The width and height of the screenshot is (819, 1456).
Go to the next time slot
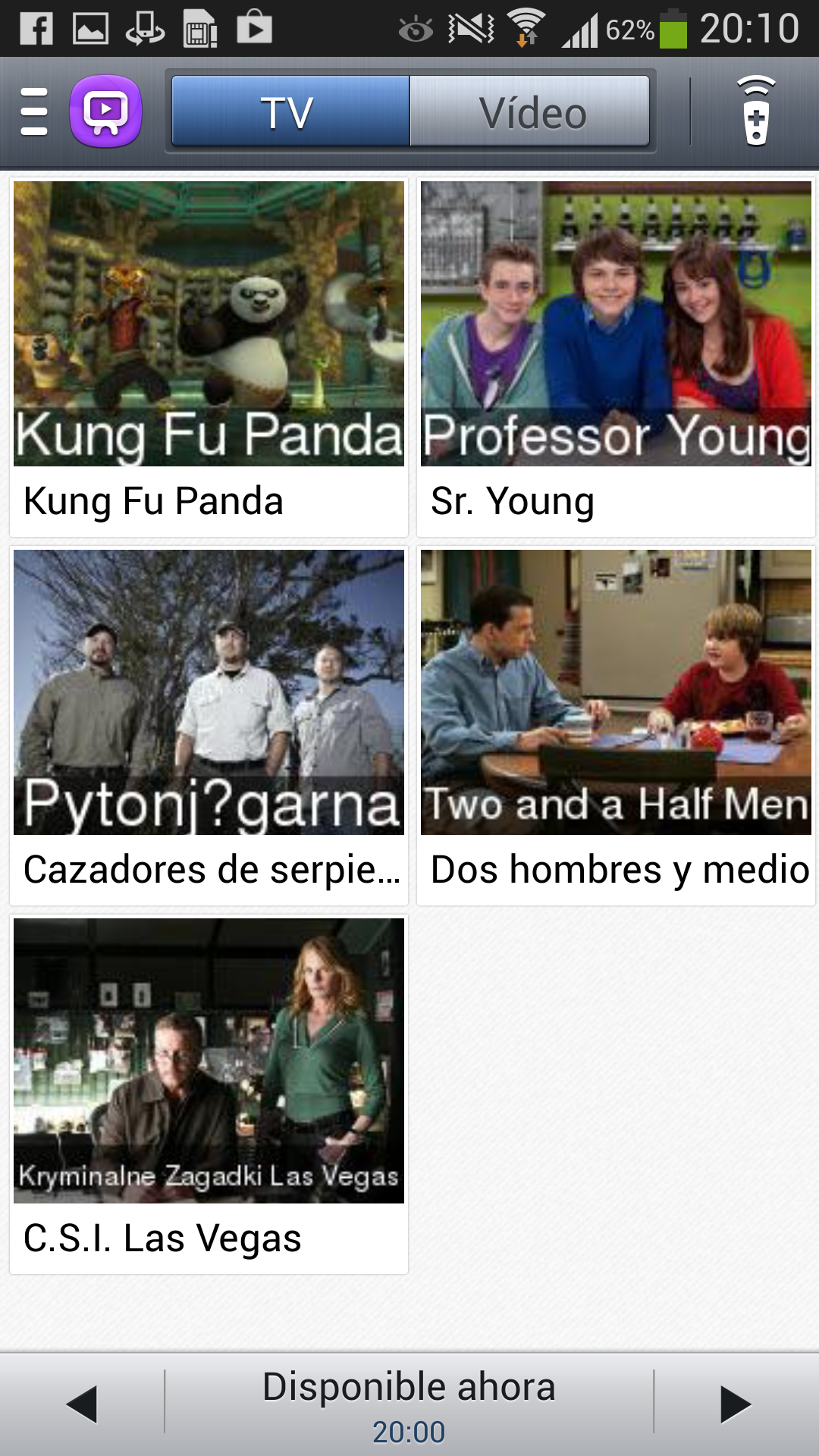coord(735,1404)
